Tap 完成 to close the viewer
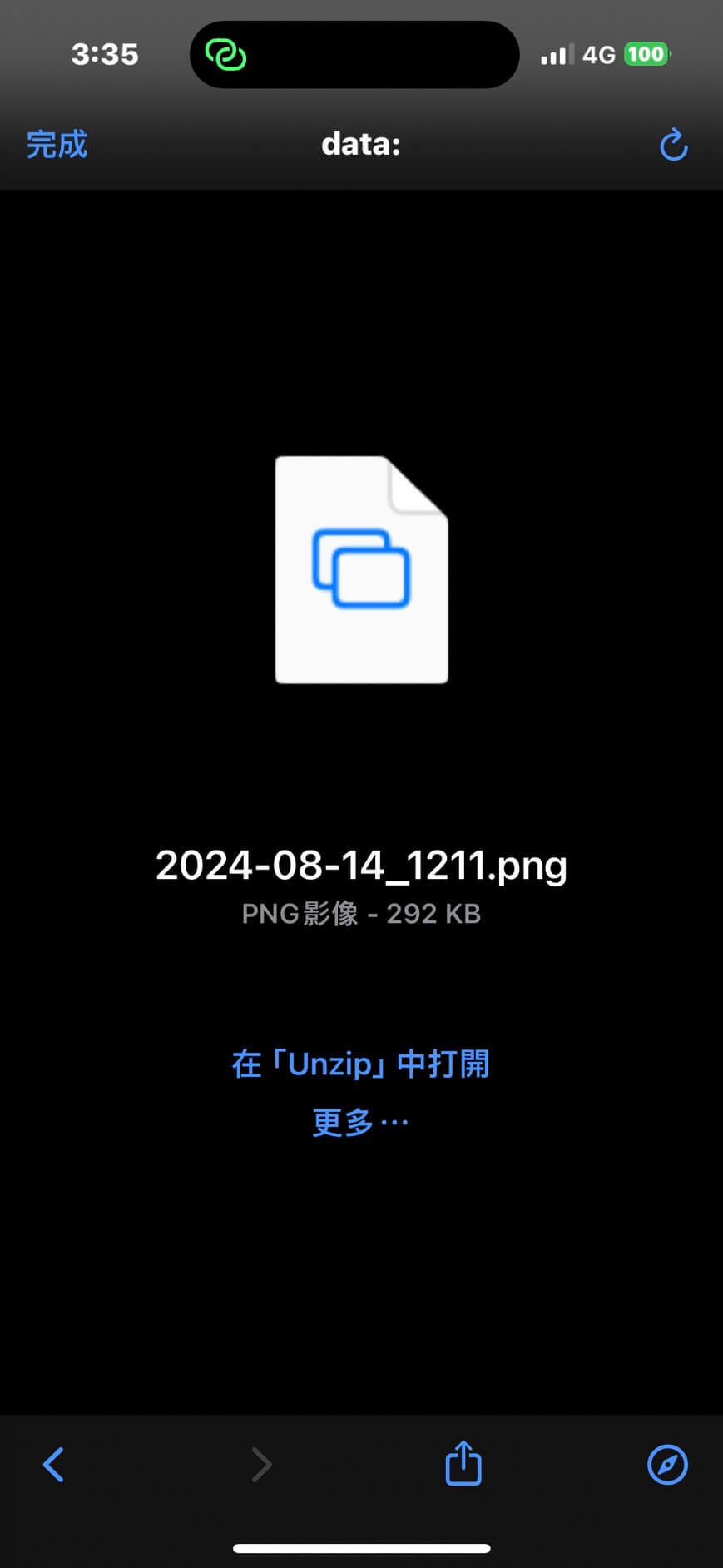 pos(57,145)
